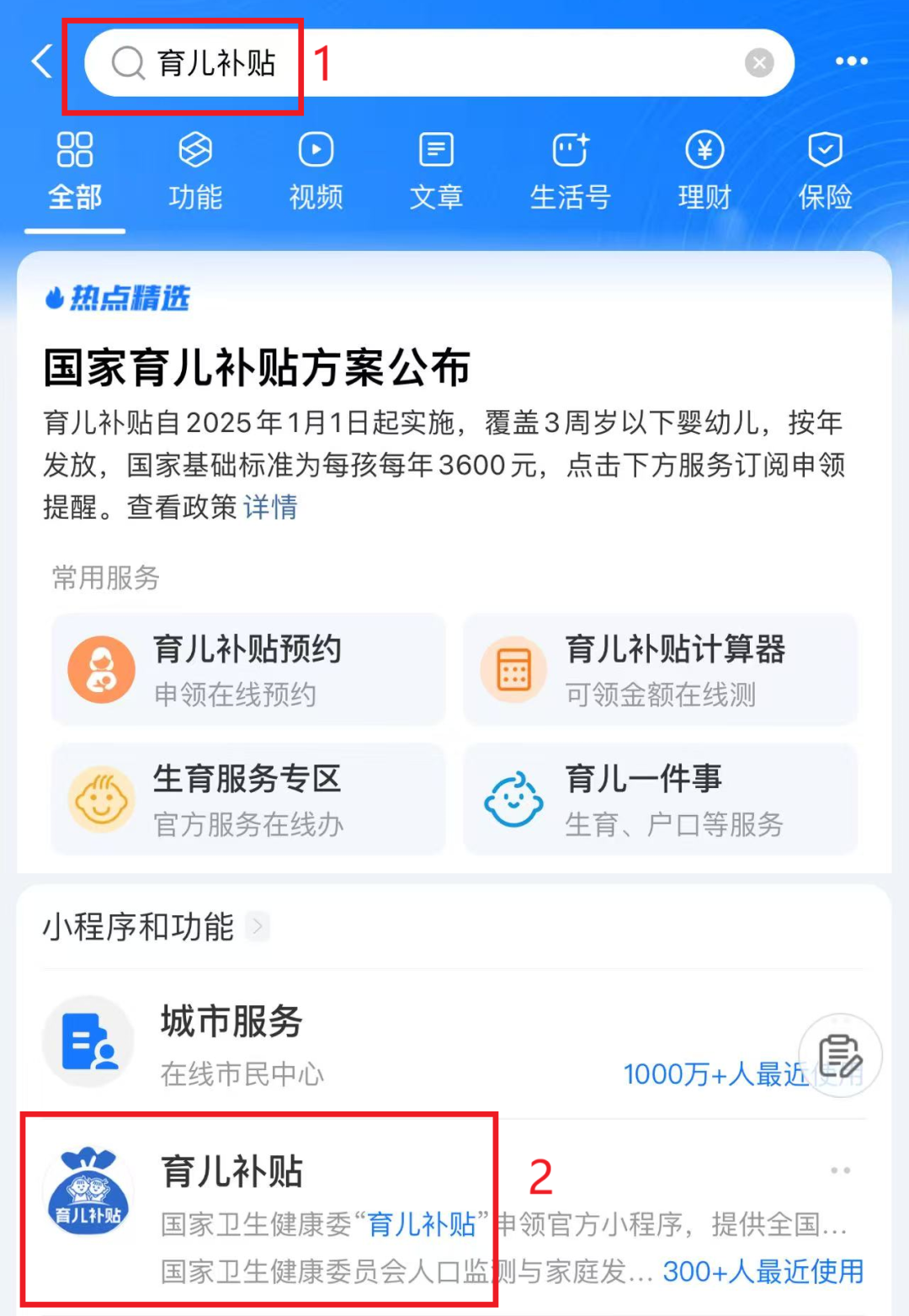Open more options for 育儿补贴 mini-program
The image size is (909, 1316).
click(839, 1169)
